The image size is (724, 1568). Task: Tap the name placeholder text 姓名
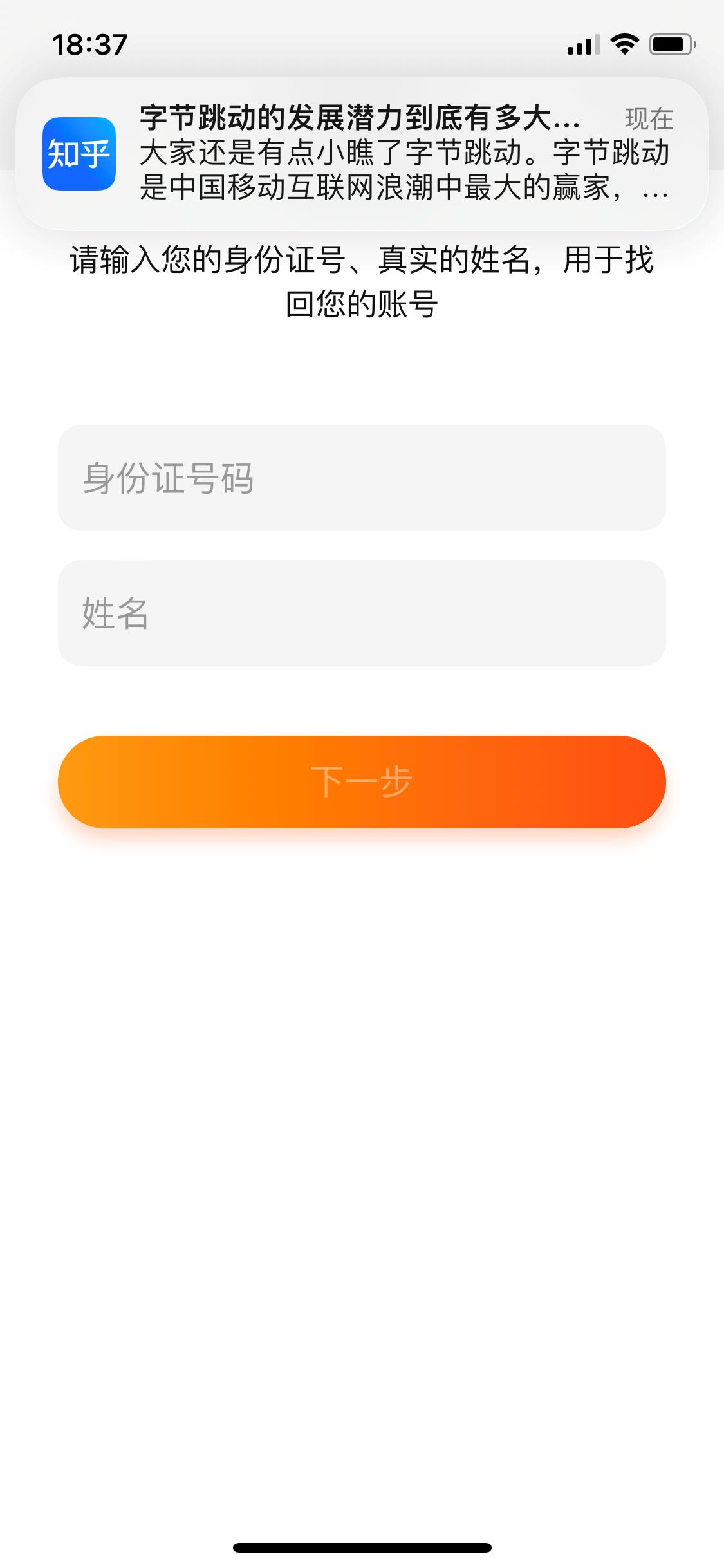113,613
